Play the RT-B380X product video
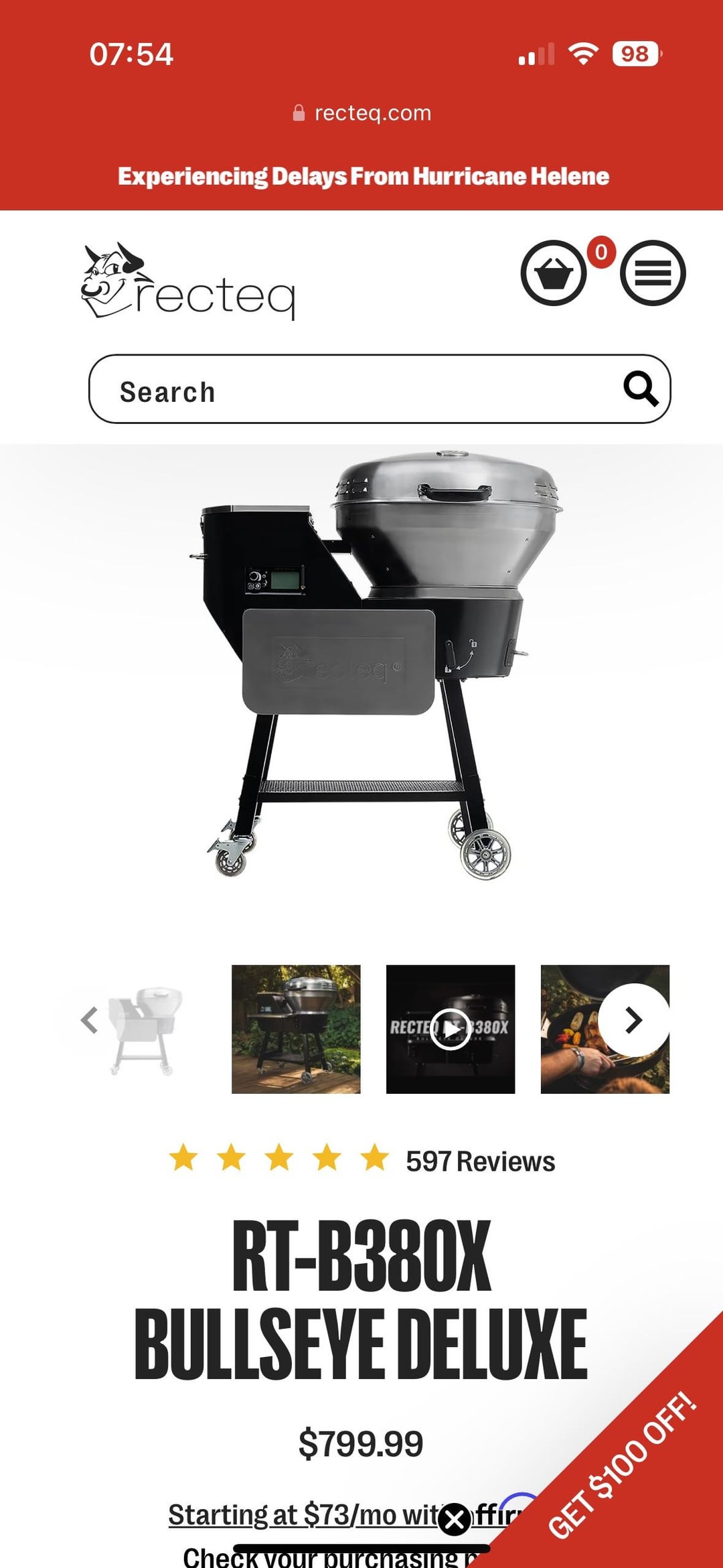Screen dimensions: 723x1568 click(450, 1029)
